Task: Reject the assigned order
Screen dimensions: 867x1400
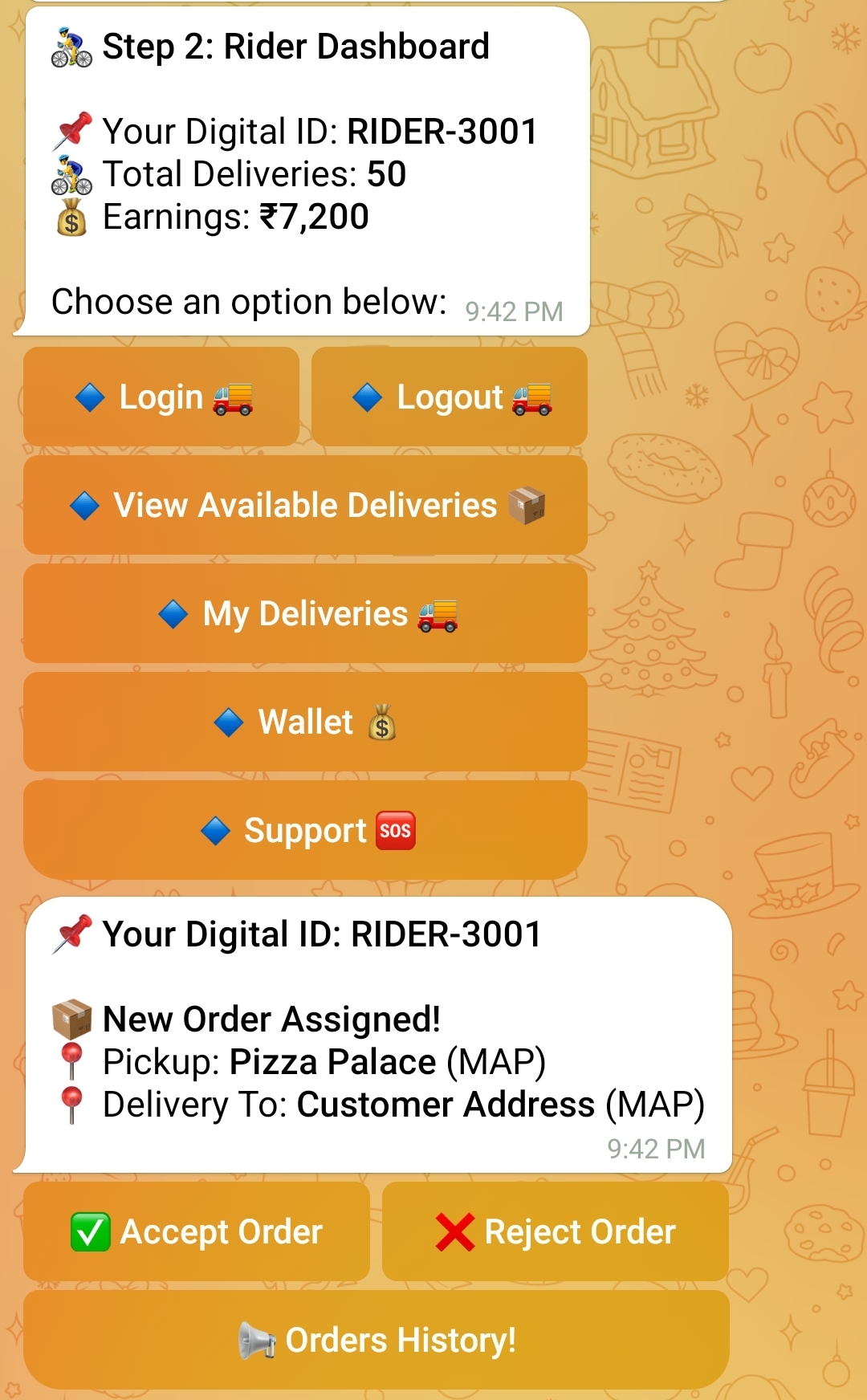Action: 556,1231
